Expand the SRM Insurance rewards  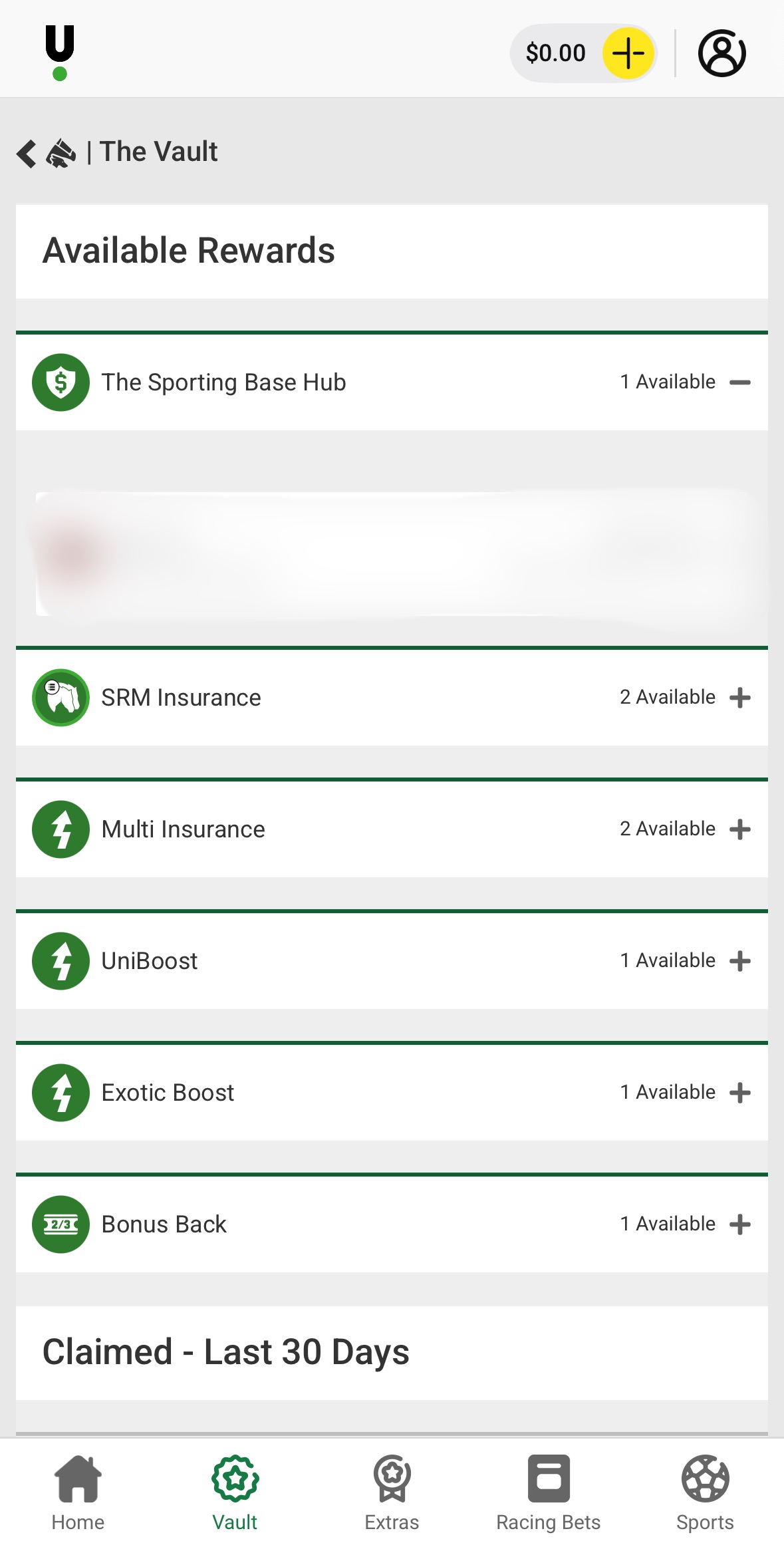[739, 698]
